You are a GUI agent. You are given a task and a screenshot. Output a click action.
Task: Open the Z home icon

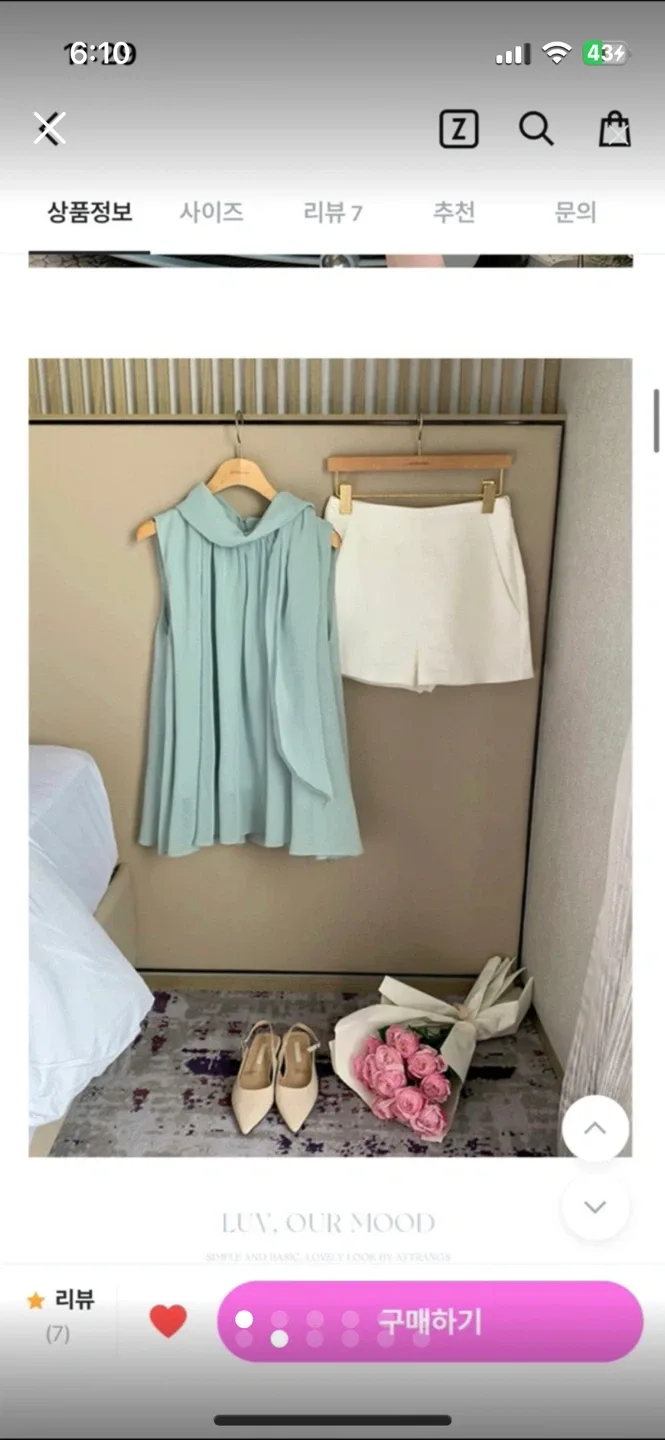pyautogui.click(x=459, y=129)
